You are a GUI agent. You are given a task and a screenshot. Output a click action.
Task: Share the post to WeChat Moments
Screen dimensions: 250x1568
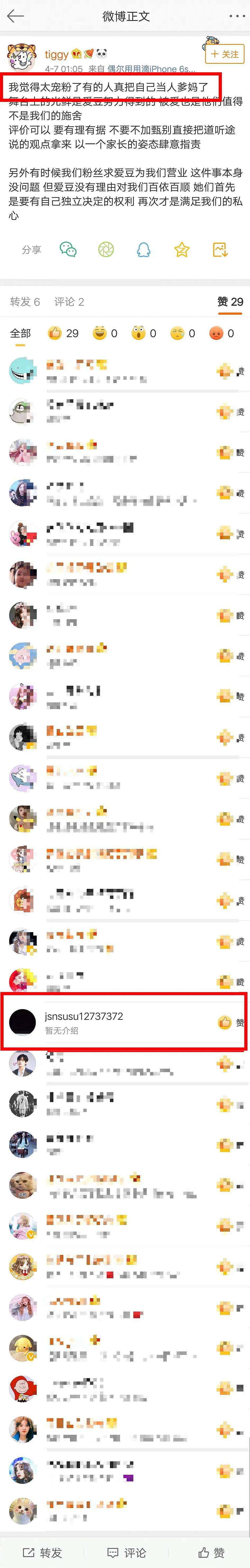106,249
